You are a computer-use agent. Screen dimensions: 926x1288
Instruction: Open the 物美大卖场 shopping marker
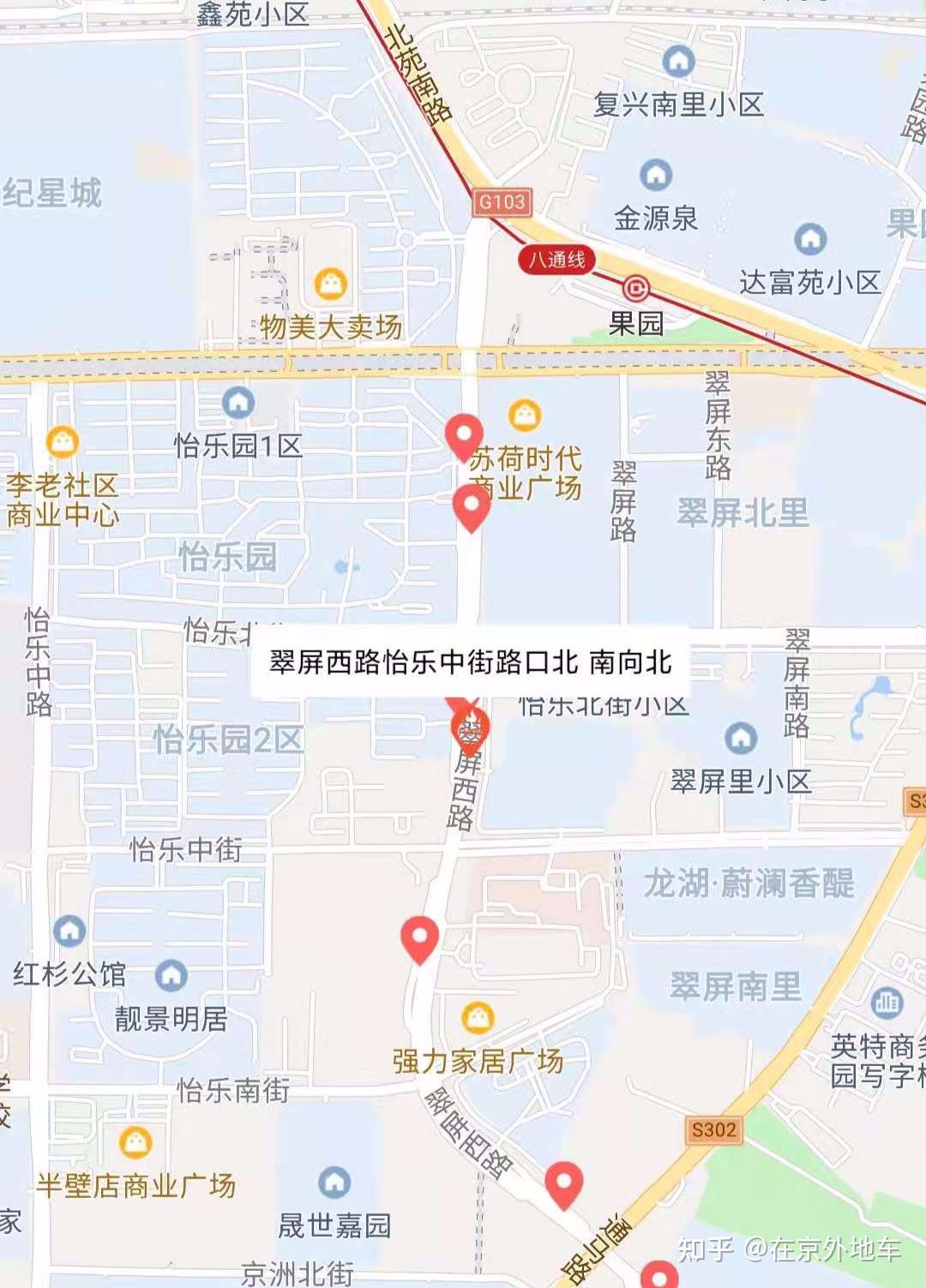pos(330,284)
